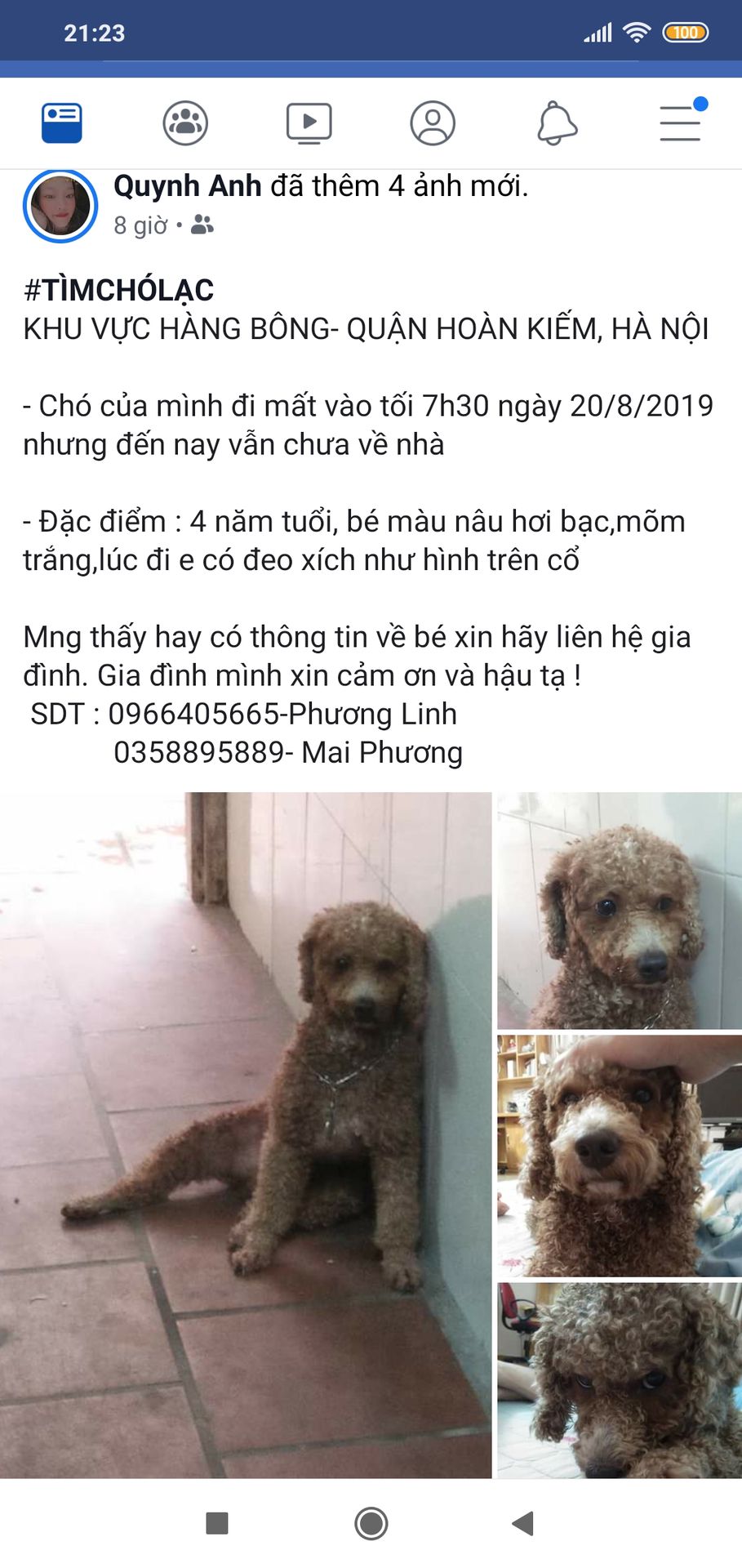The width and height of the screenshot is (742, 1568).
Task: Open the last dog close-up photo
Action: [x=620, y=1379]
